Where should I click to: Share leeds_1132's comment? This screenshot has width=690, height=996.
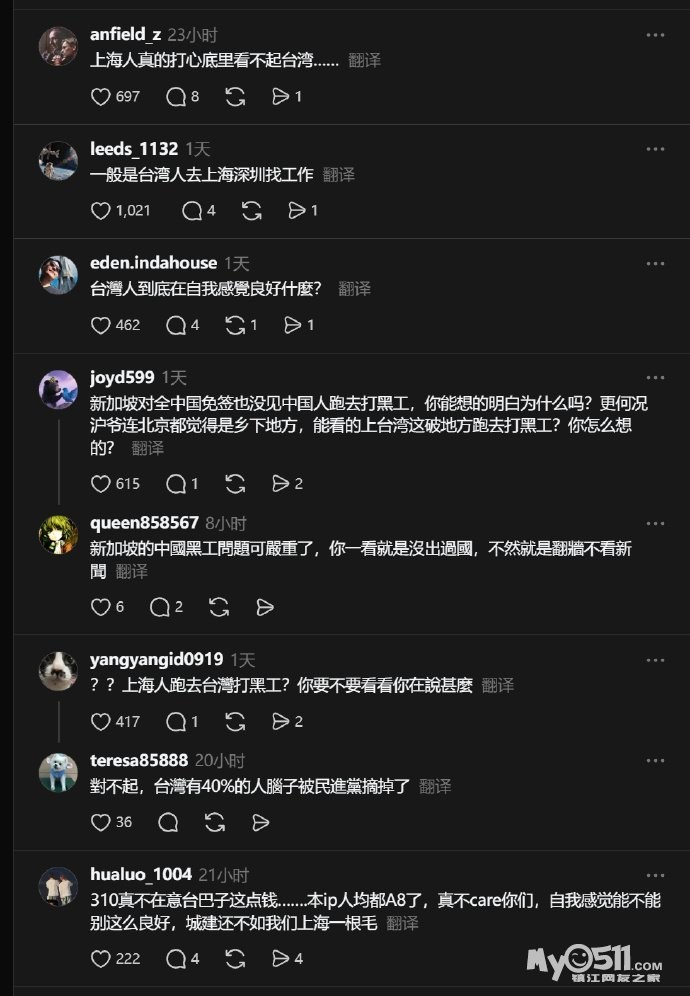click(297, 211)
